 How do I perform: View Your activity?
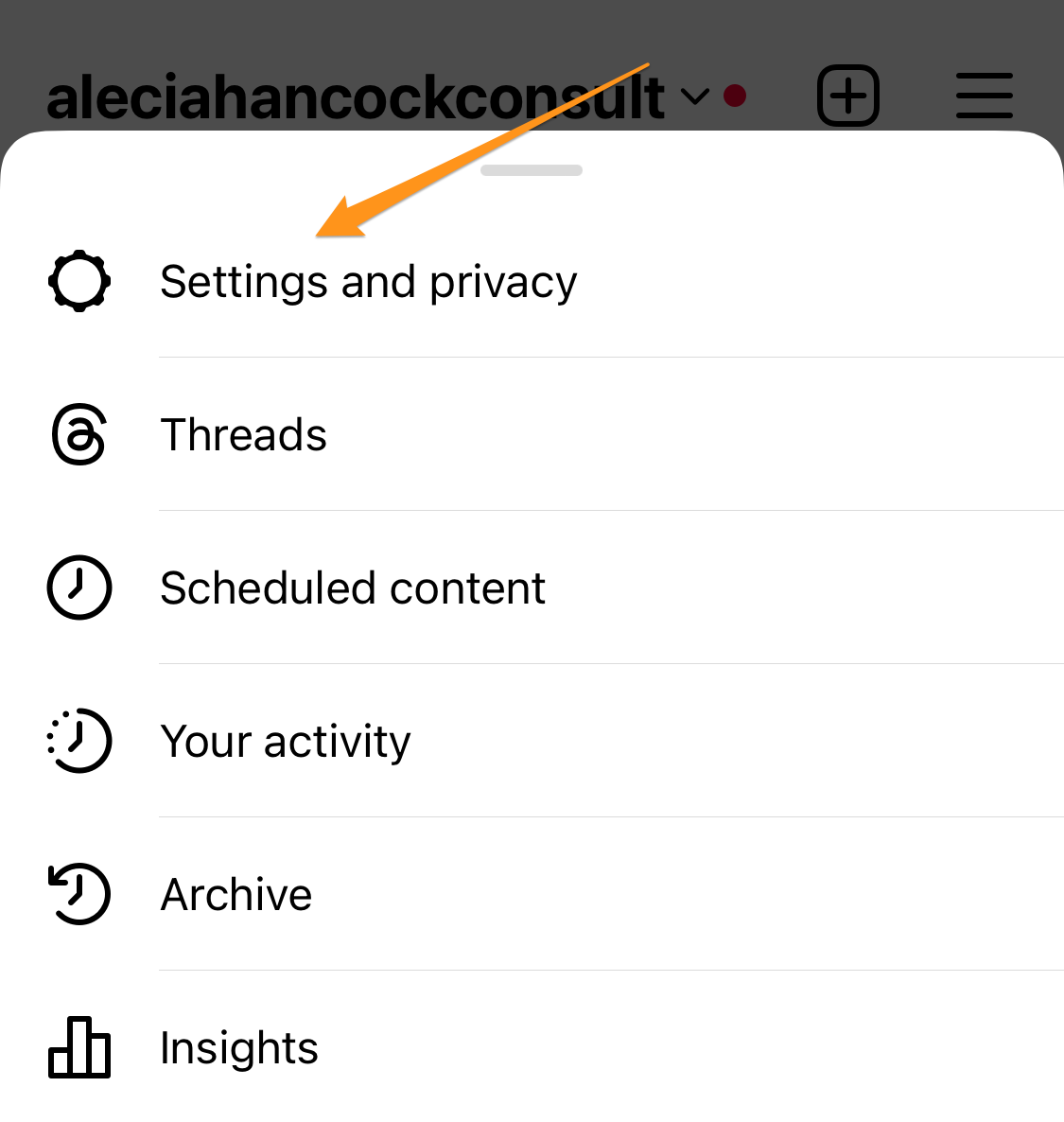click(x=285, y=742)
